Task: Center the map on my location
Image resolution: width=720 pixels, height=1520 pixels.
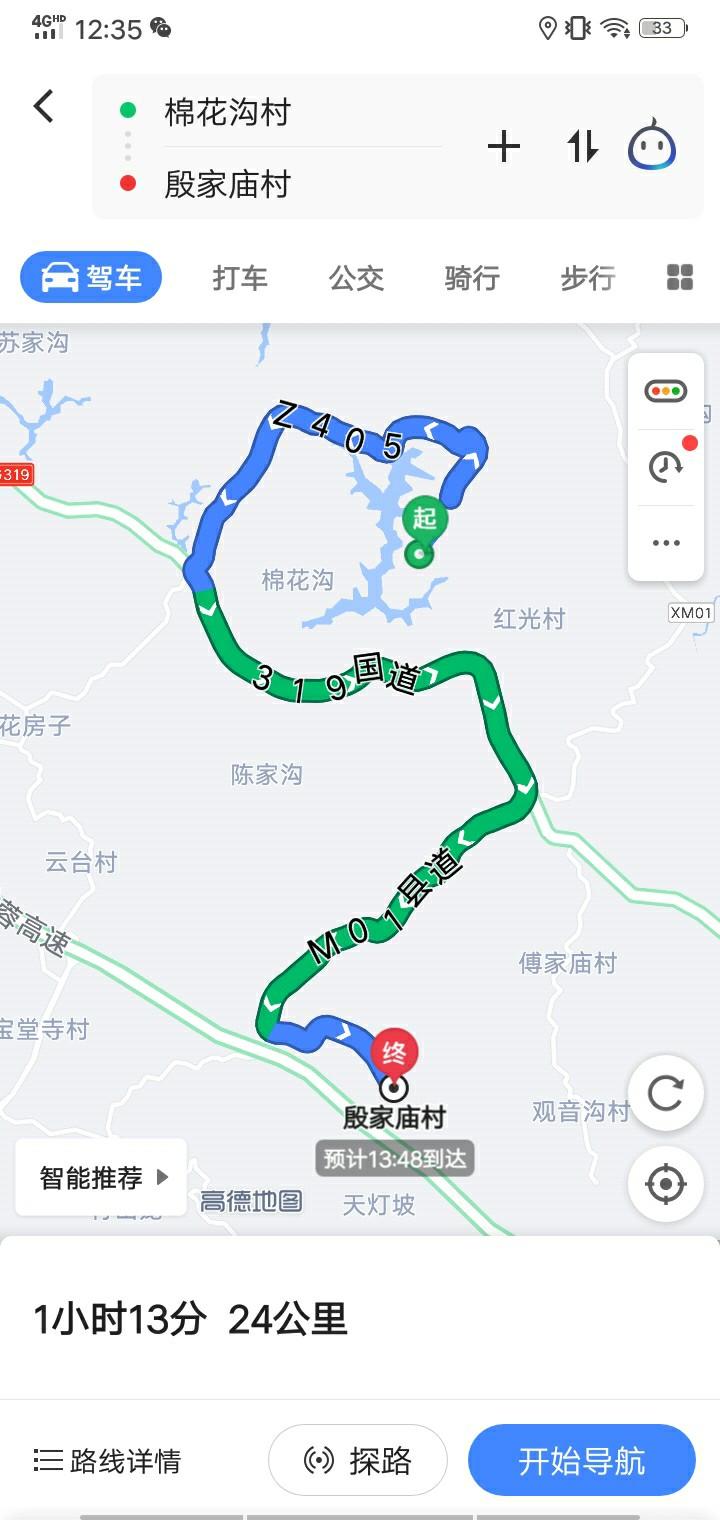Action: tap(665, 1185)
